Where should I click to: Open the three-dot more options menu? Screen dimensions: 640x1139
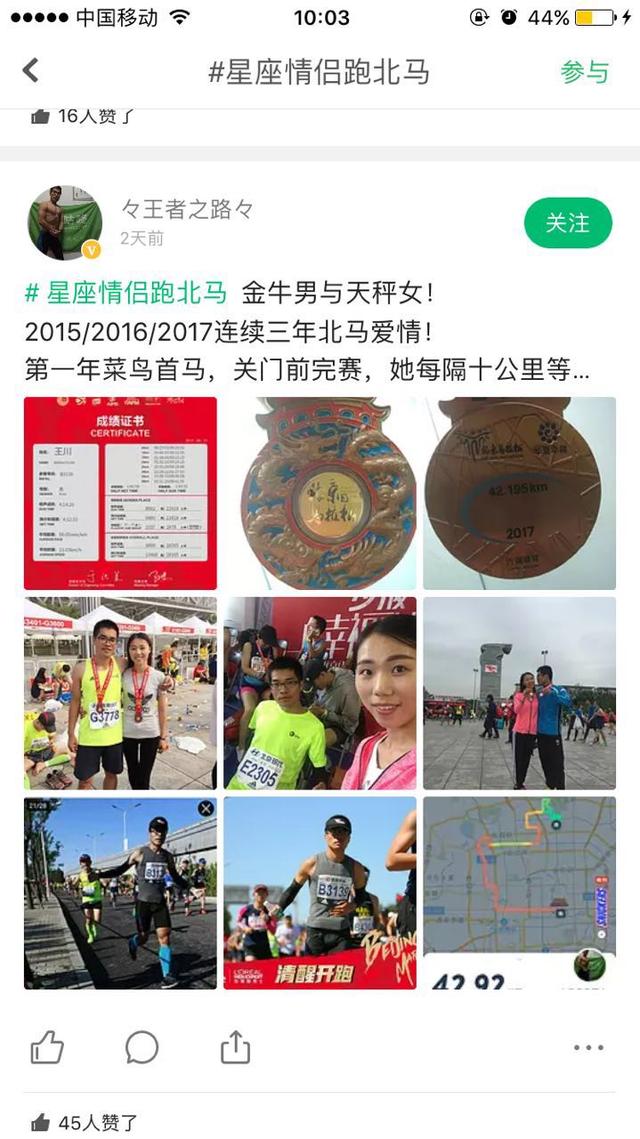pos(589,1048)
